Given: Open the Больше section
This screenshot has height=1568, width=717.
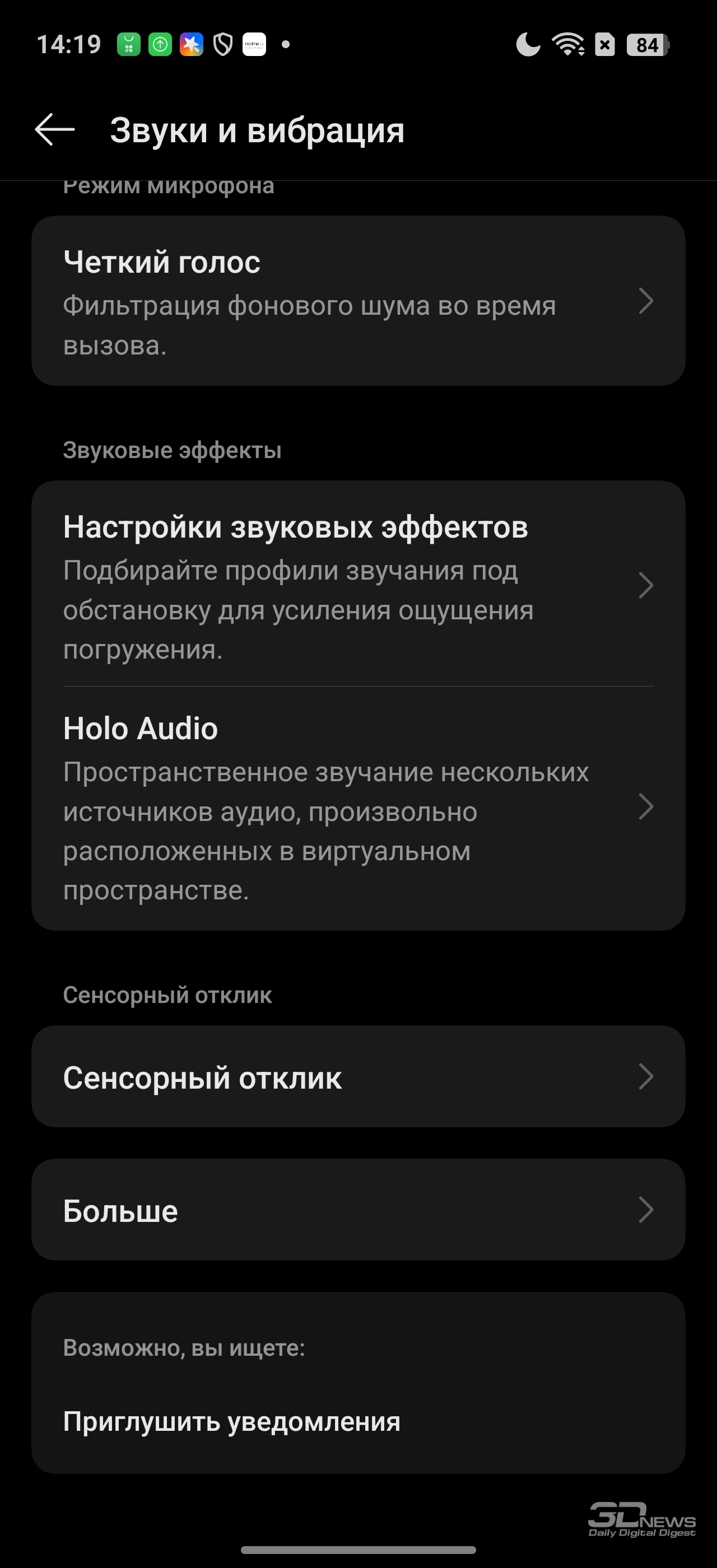Looking at the screenshot, I should [x=358, y=1210].
